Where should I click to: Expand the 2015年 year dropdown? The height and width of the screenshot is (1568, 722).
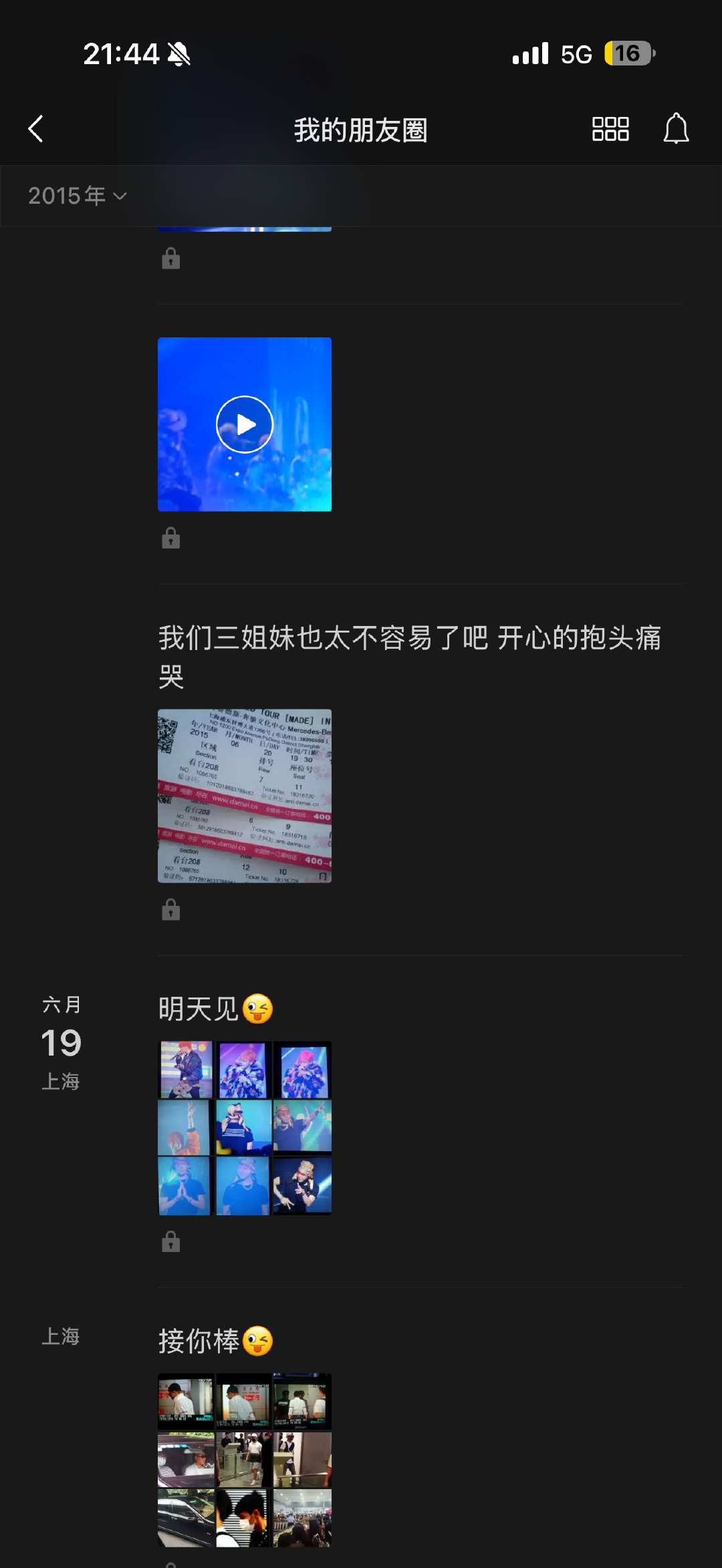coord(78,196)
